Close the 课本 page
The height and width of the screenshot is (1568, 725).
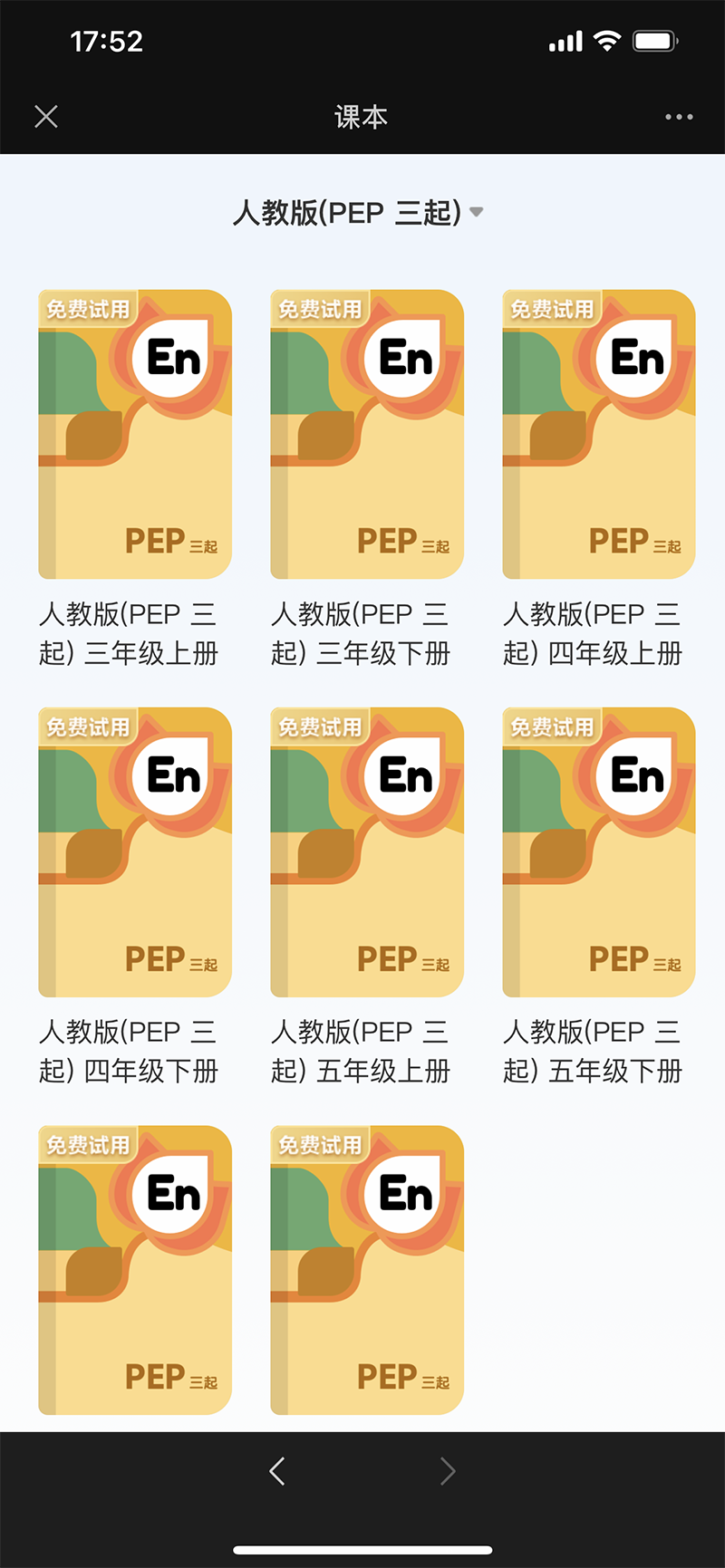pos(46,117)
